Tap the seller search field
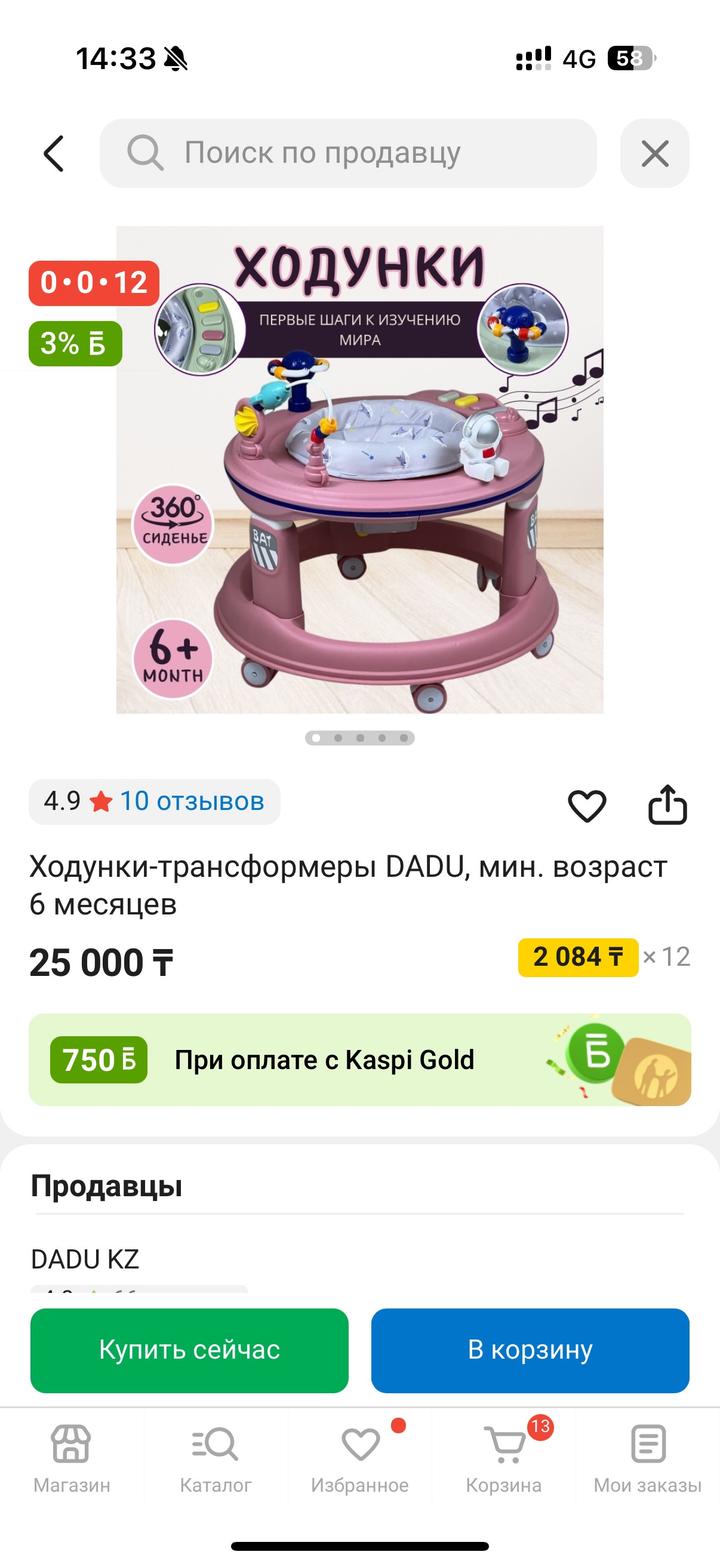Viewport: 720px width, 1565px height. [348, 154]
